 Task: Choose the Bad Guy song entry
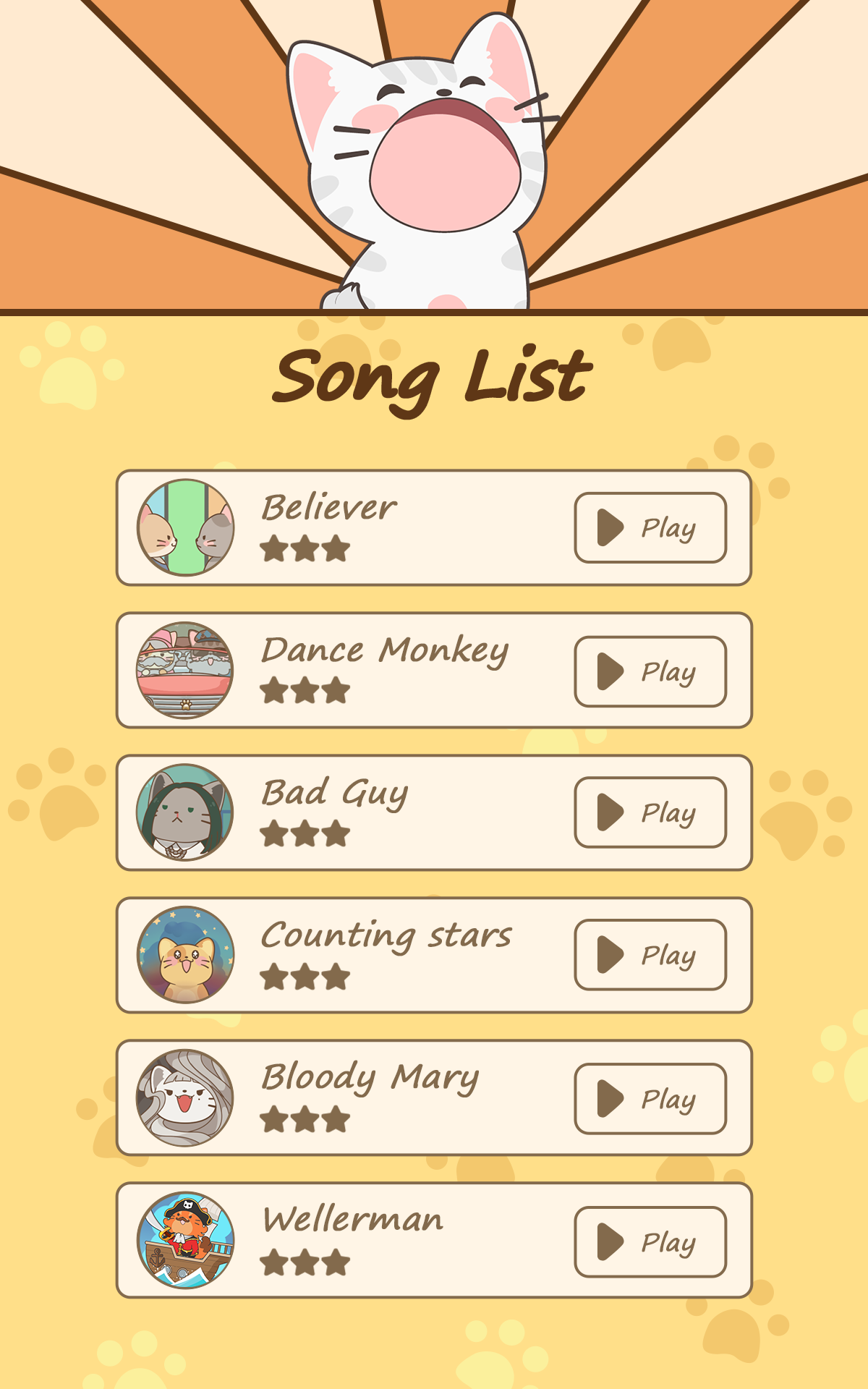[x=335, y=794]
